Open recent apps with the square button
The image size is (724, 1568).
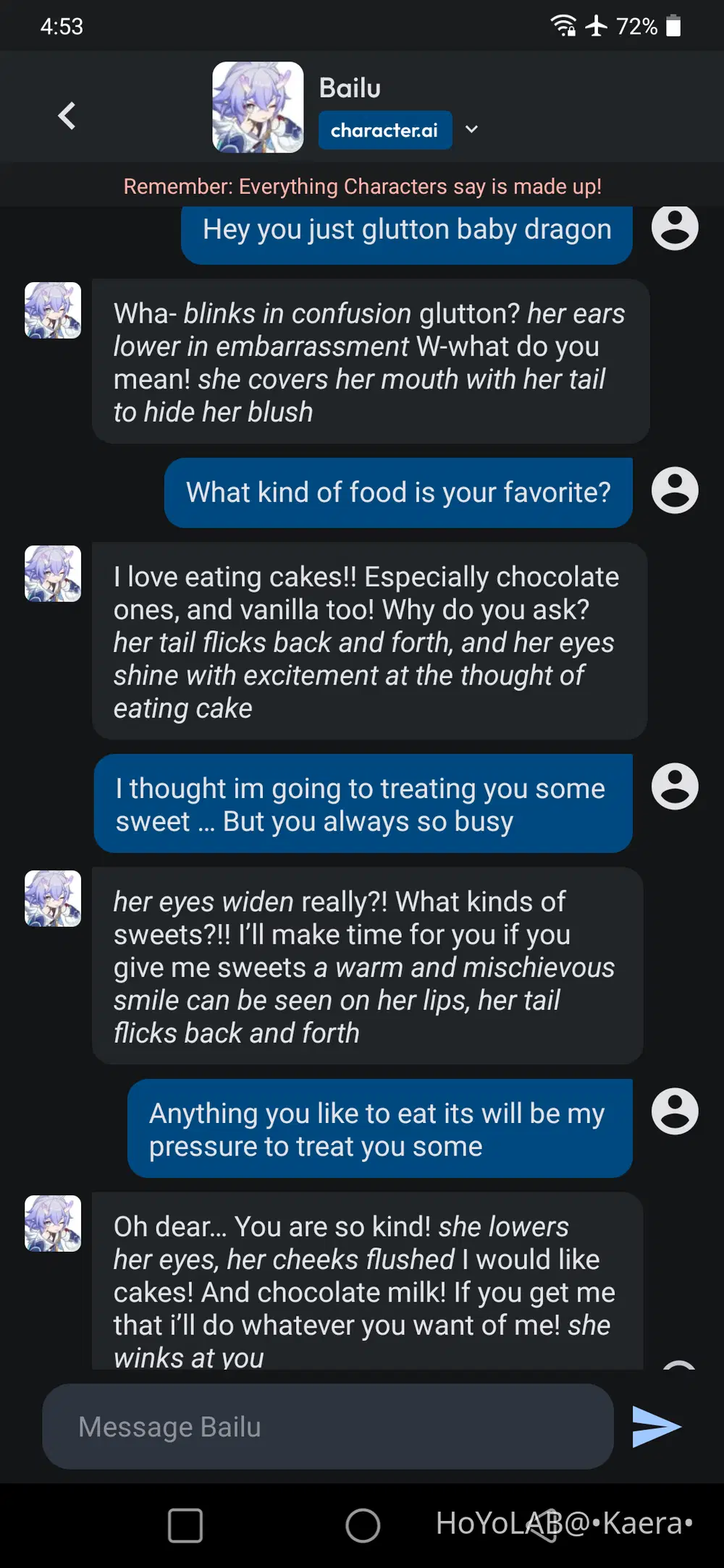click(185, 1525)
